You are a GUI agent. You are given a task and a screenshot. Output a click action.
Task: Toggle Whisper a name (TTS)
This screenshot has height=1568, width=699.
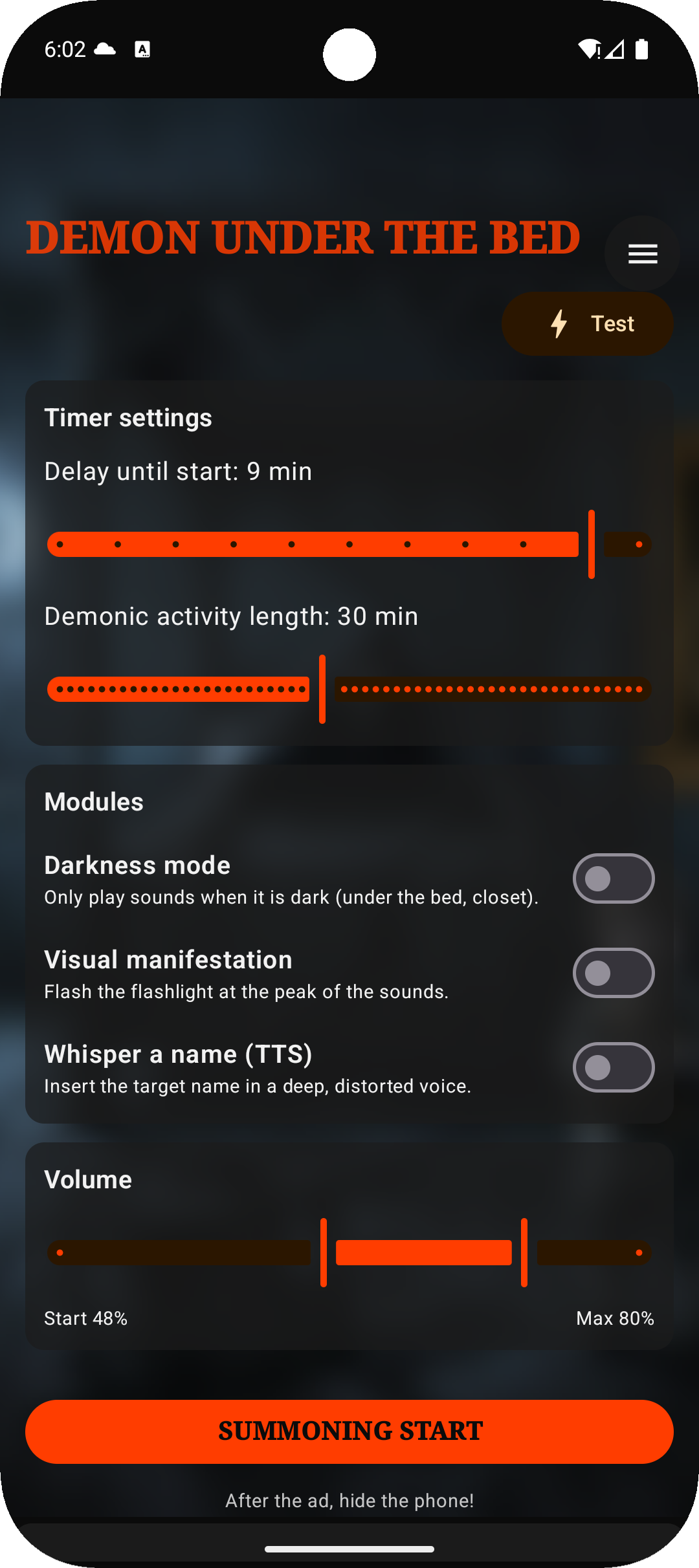[613, 1067]
